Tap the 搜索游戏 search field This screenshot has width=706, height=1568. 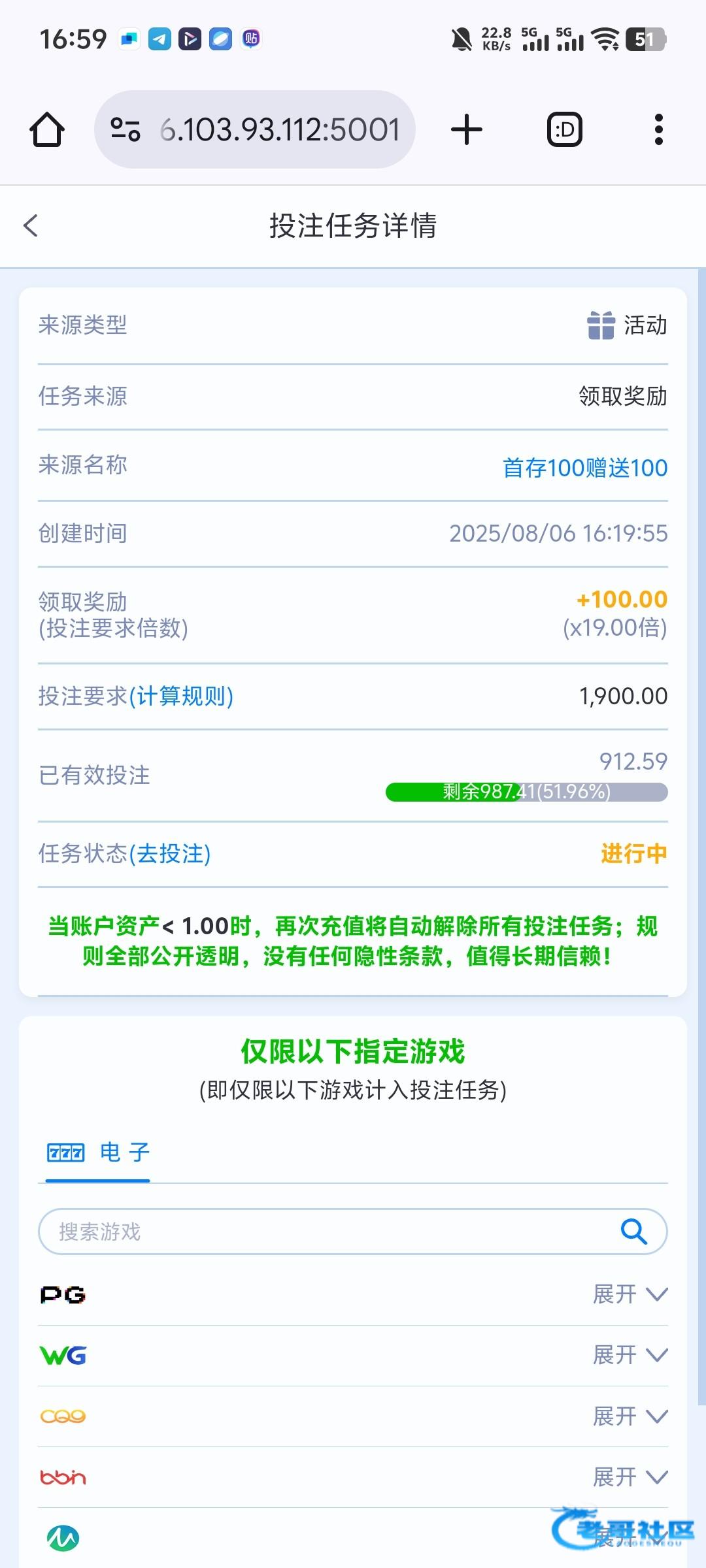click(327, 1232)
